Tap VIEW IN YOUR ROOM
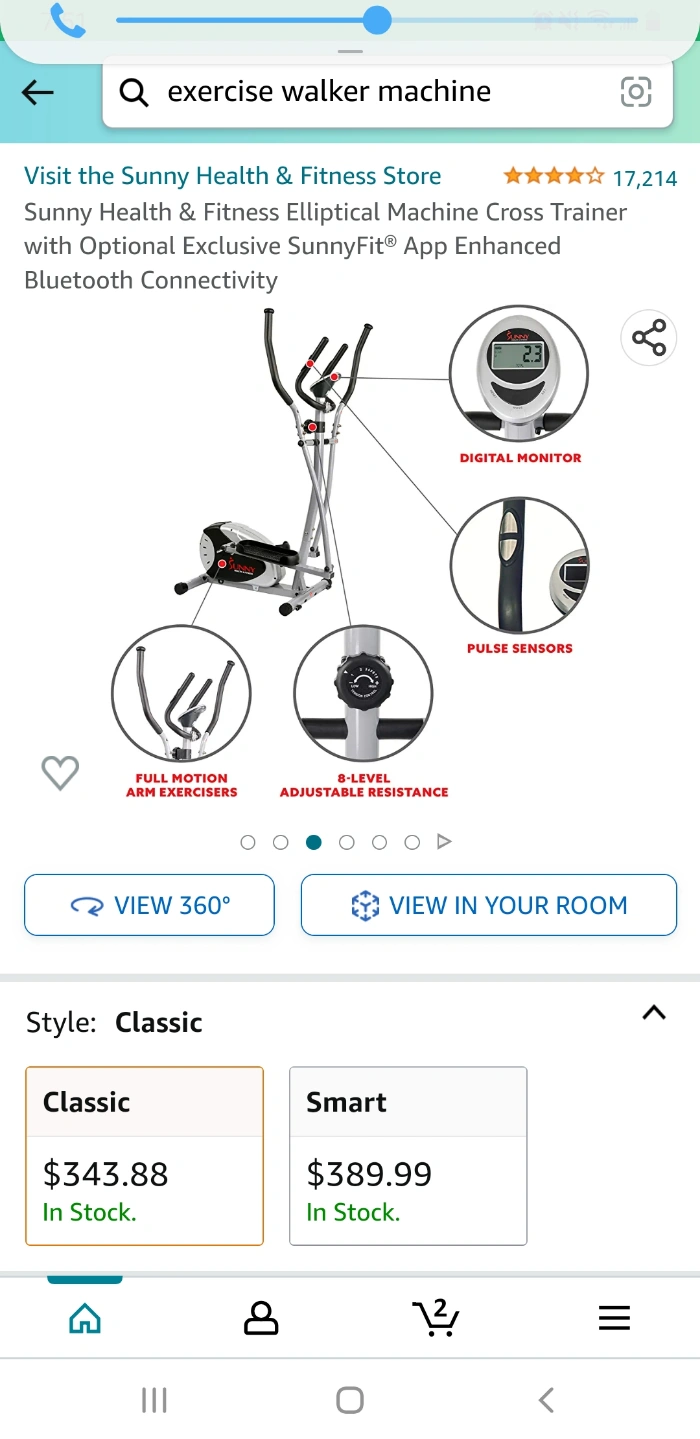The width and height of the screenshot is (700, 1439). 489,905
